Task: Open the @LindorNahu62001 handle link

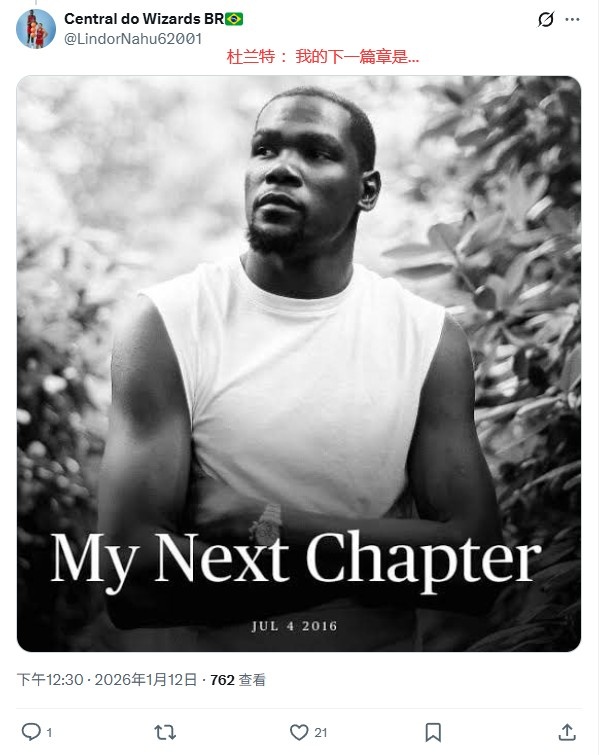Action: tap(133, 39)
